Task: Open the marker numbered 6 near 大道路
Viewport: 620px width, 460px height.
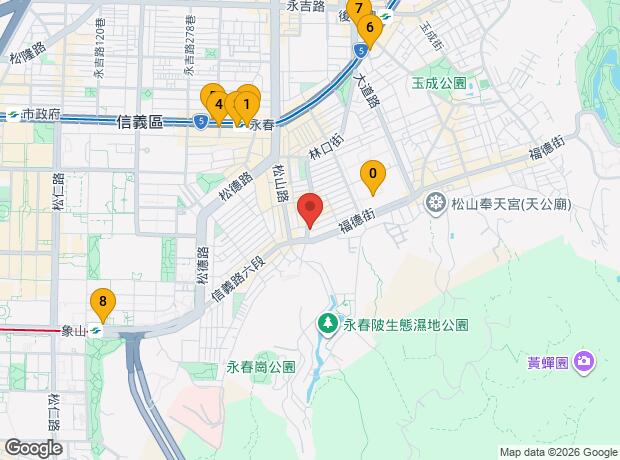Action: (x=369, y=28)
